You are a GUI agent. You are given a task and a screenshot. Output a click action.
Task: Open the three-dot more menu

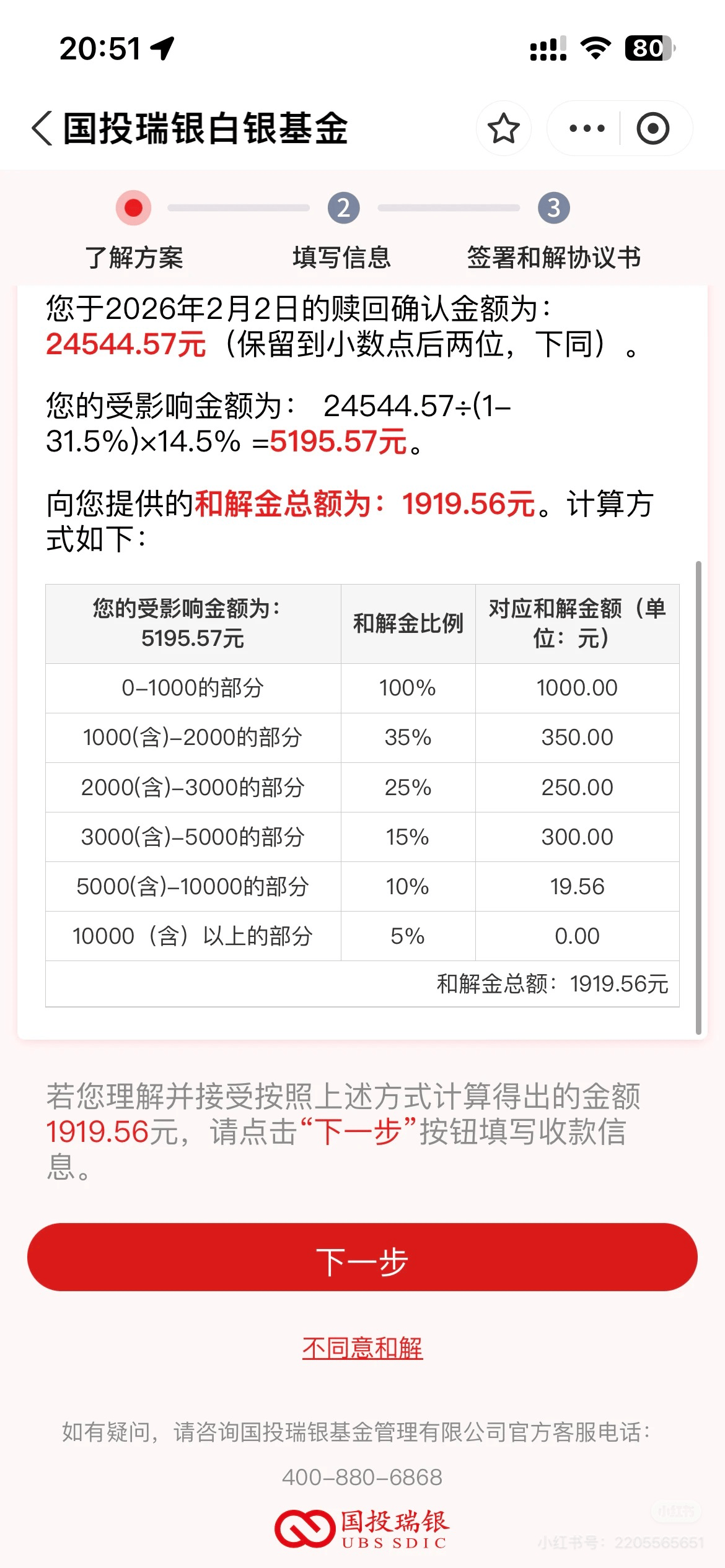(x=586, y=129)
